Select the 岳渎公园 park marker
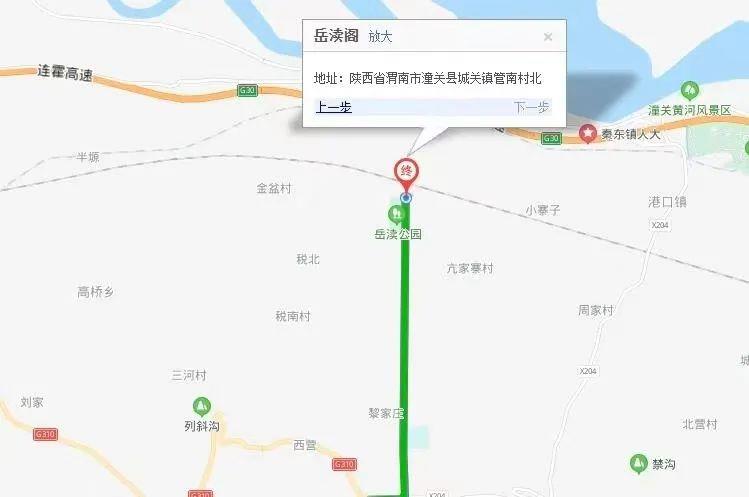This screenshot has width=749, height=497. click(x=397, y=215)
